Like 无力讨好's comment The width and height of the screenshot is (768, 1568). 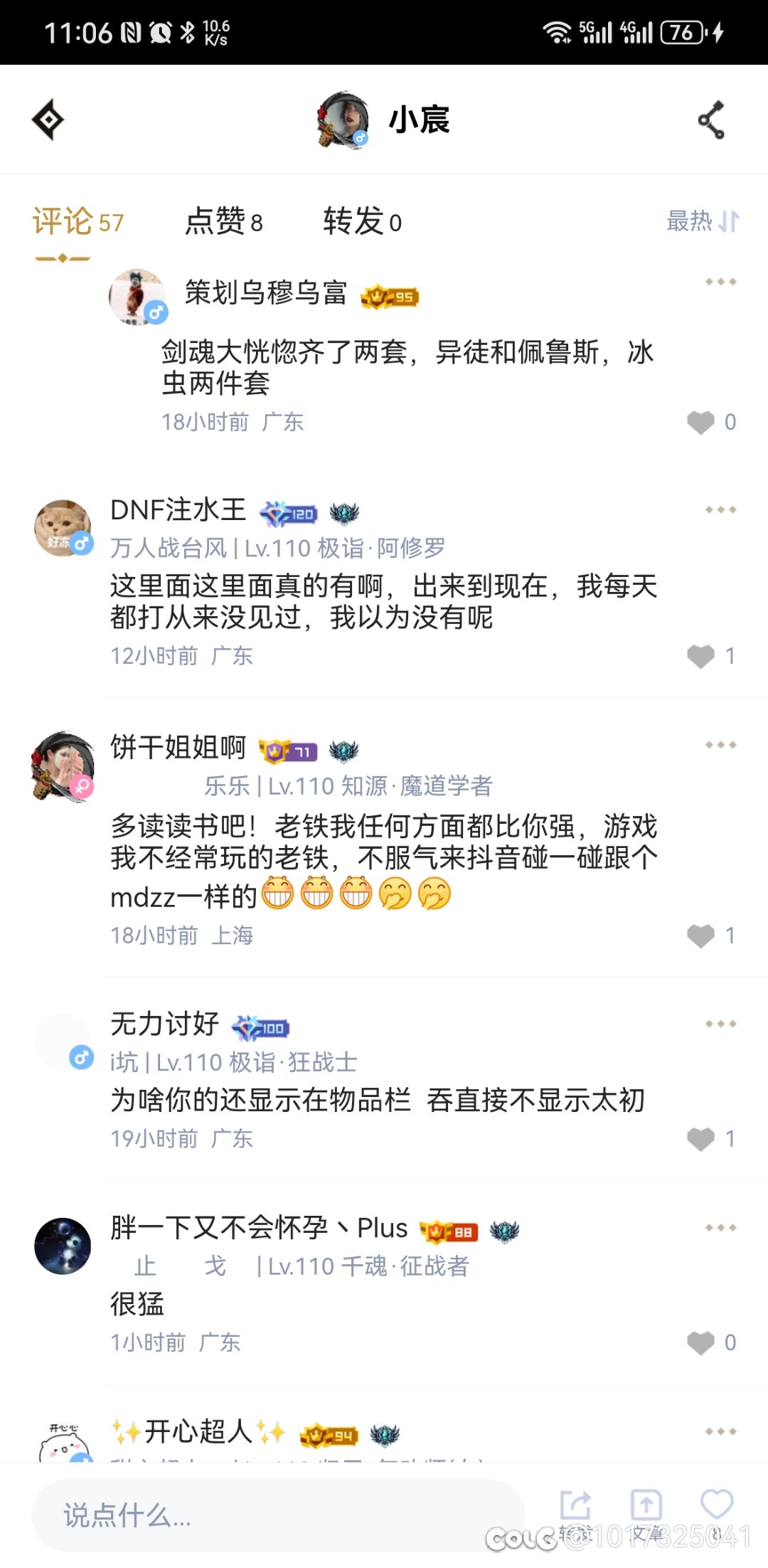point(700,1139)
